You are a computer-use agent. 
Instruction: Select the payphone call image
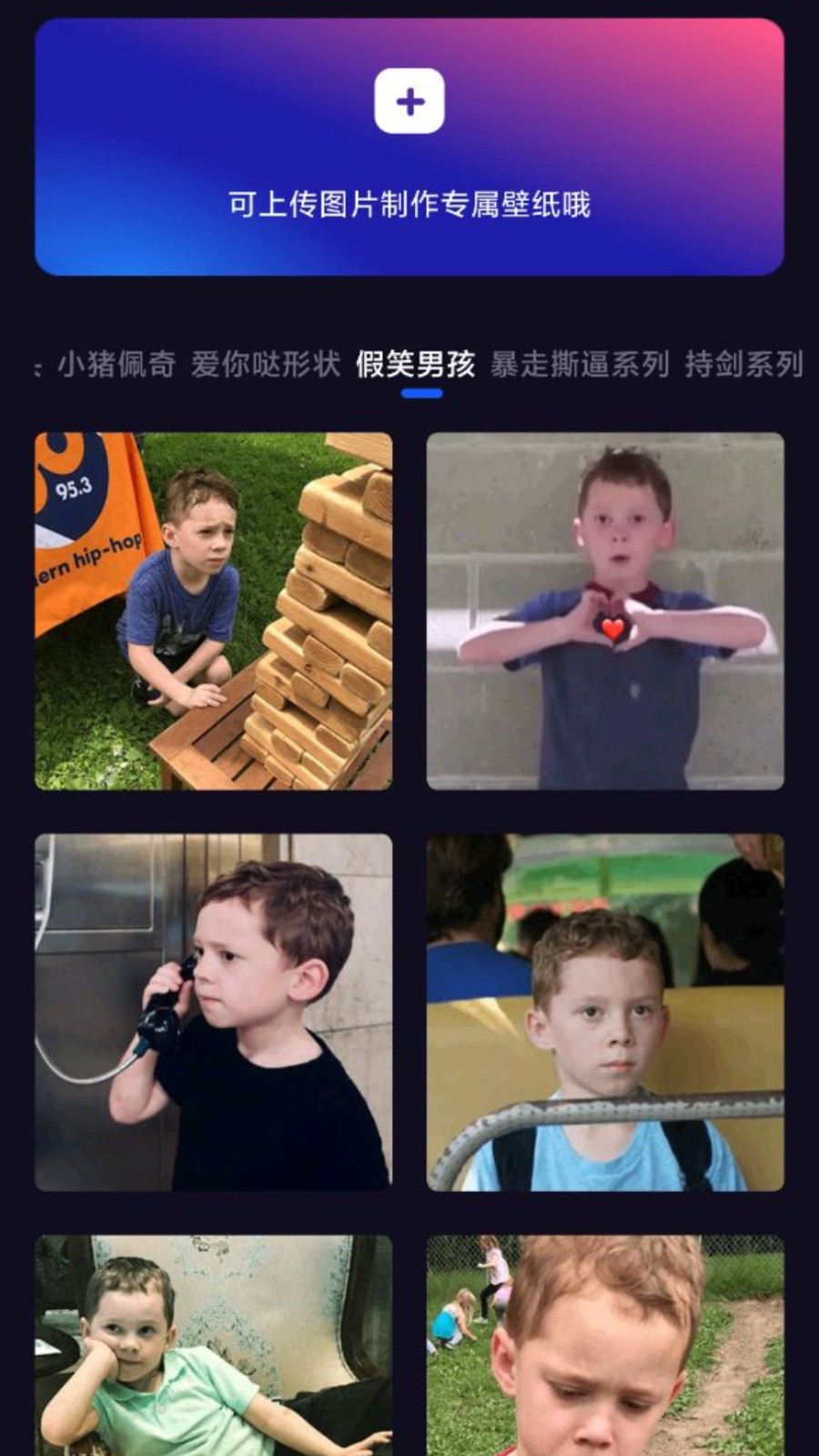[x=214, y=1012]
